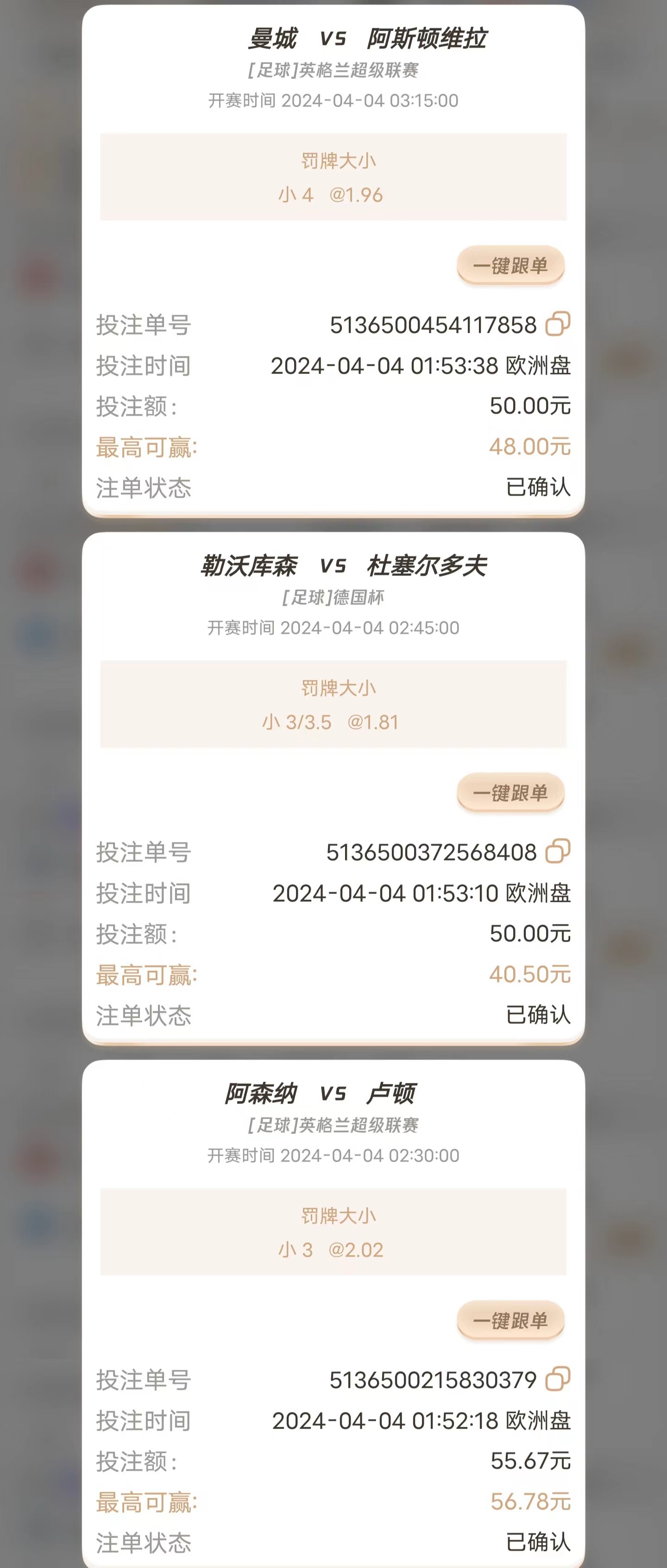Screen dimensions: 667x1568
Task: Copy bet number 5136500215830379
Action: 558,1378
